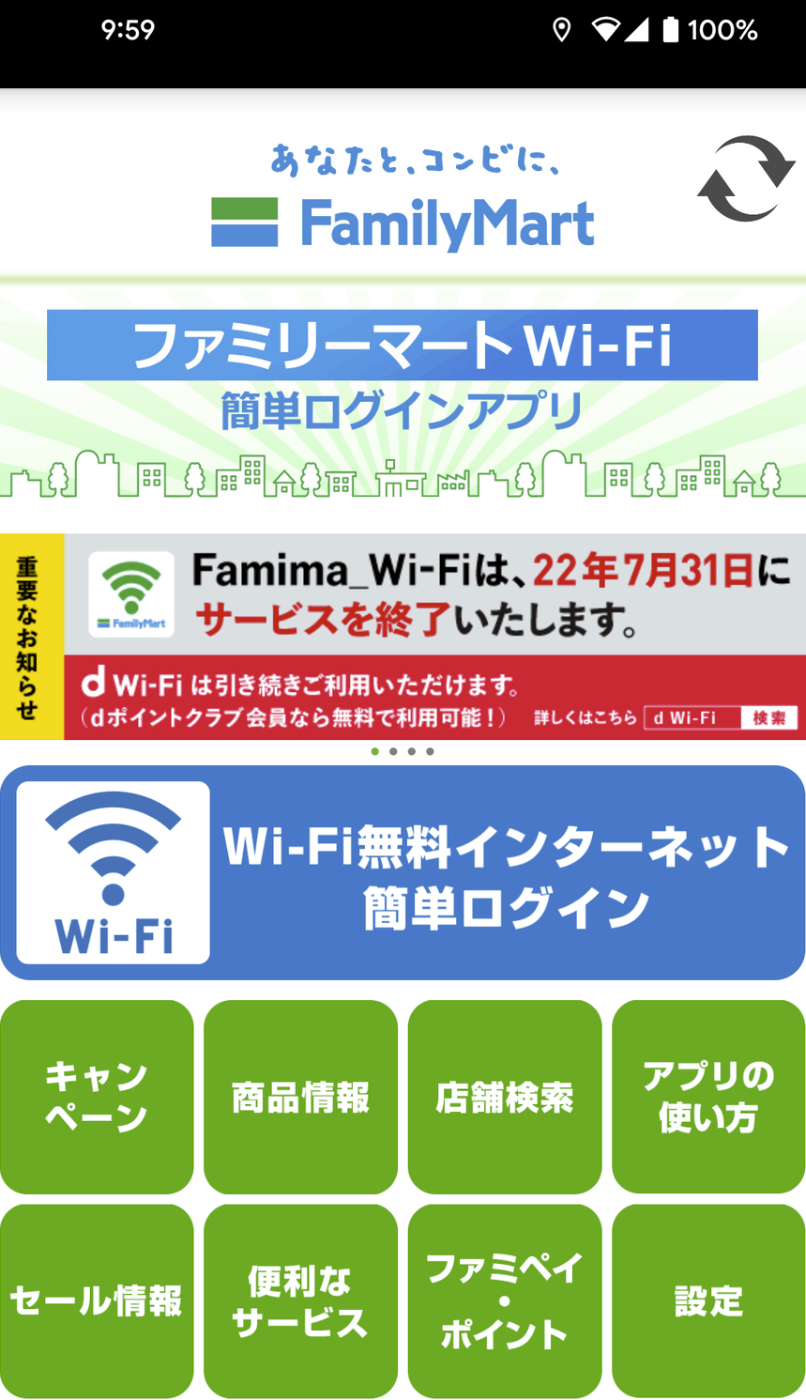Viewport: 806px width, 1400px height.
Task: Start Wi-Fi無料インターネット簡単ログイン
Action: tap(402, 872)
